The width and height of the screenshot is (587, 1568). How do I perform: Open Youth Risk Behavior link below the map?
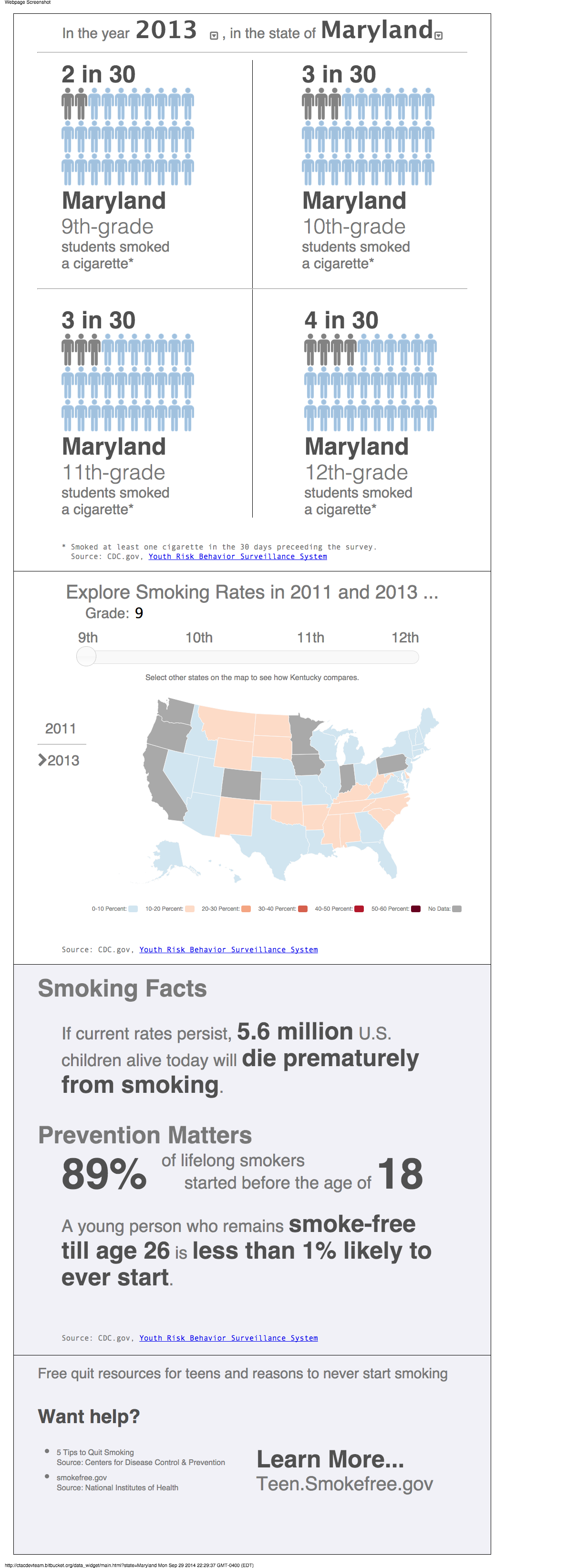(228, 949)
